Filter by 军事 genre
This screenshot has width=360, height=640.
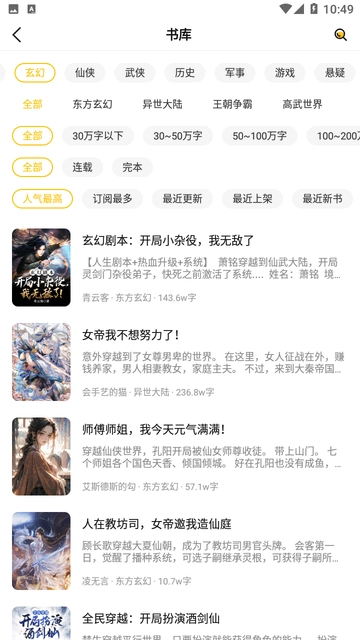click(x=235, y=73)
